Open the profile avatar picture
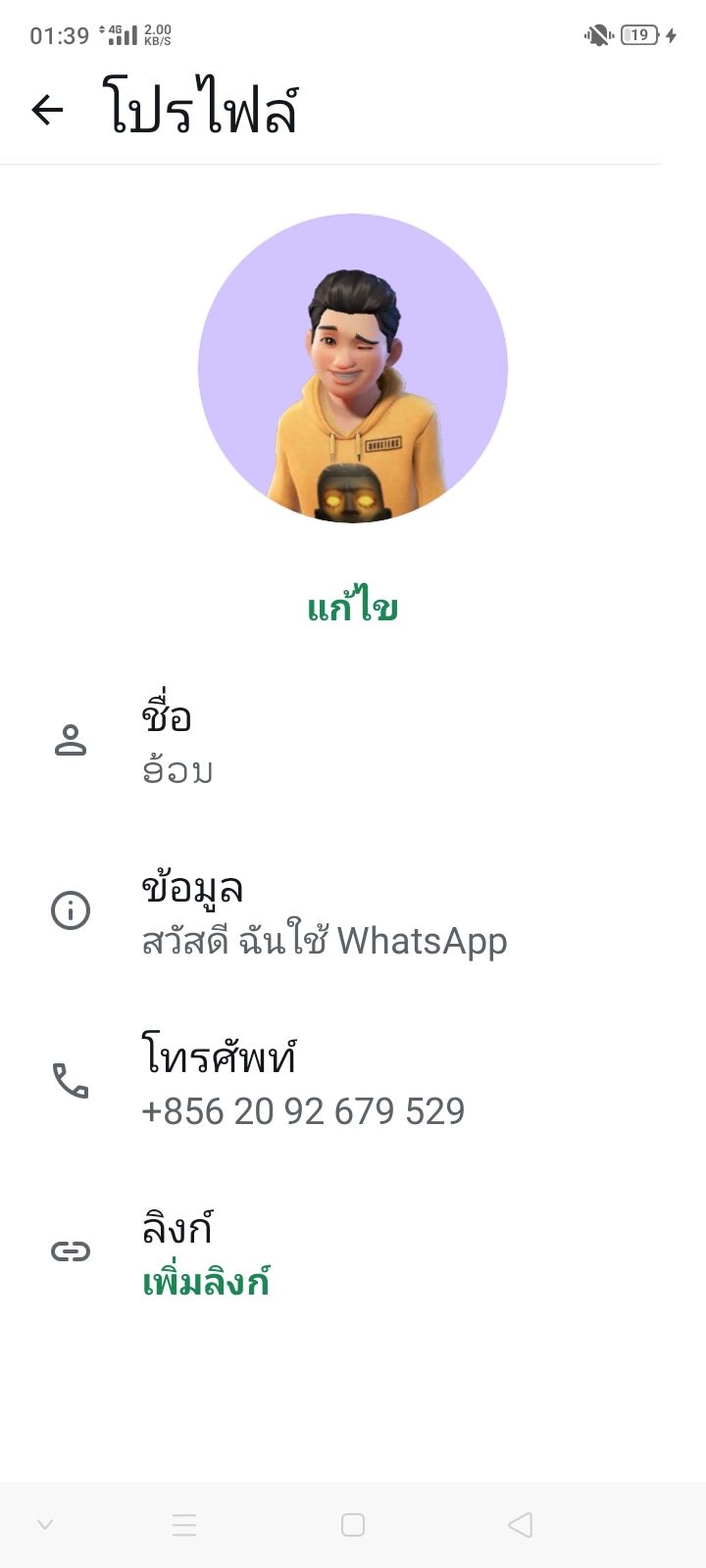 [x=353, y=368]
